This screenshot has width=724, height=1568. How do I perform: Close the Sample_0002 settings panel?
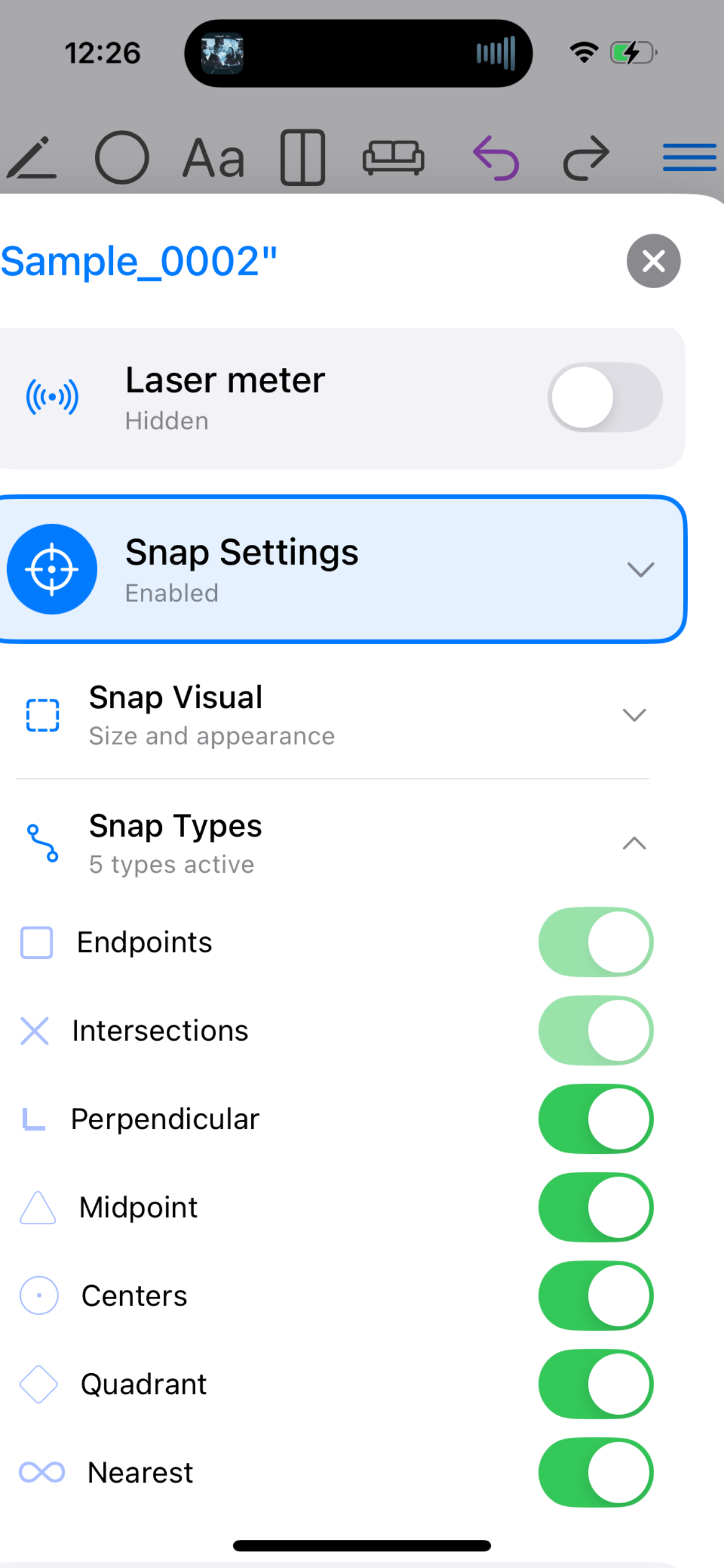pos(653,261)
